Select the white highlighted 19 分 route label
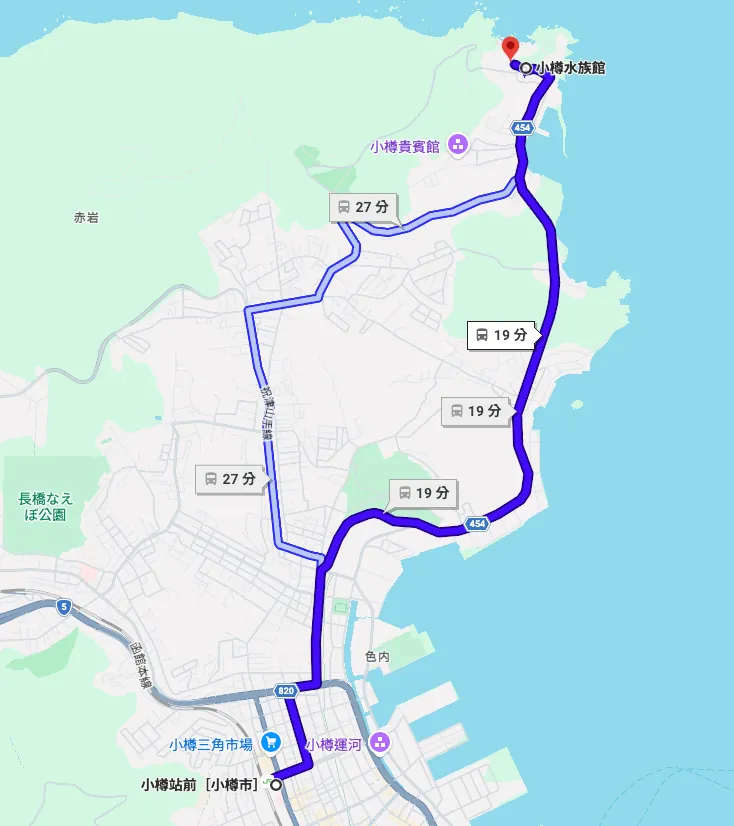Image resolution: width=734 pixels, height=826 pixels. point(503,335)
